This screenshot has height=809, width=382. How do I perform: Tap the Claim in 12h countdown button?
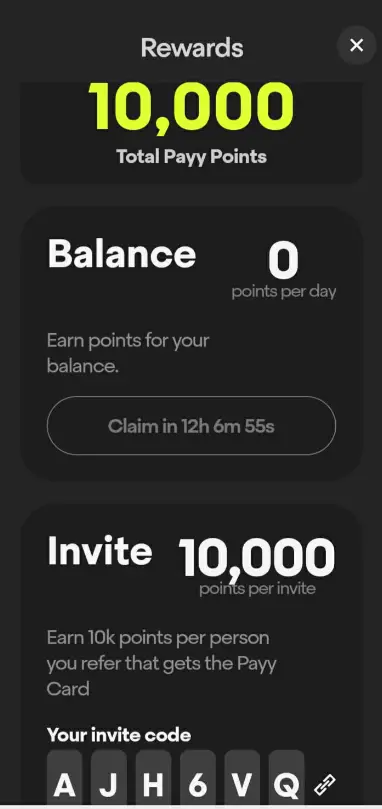(x=191, y=426)
